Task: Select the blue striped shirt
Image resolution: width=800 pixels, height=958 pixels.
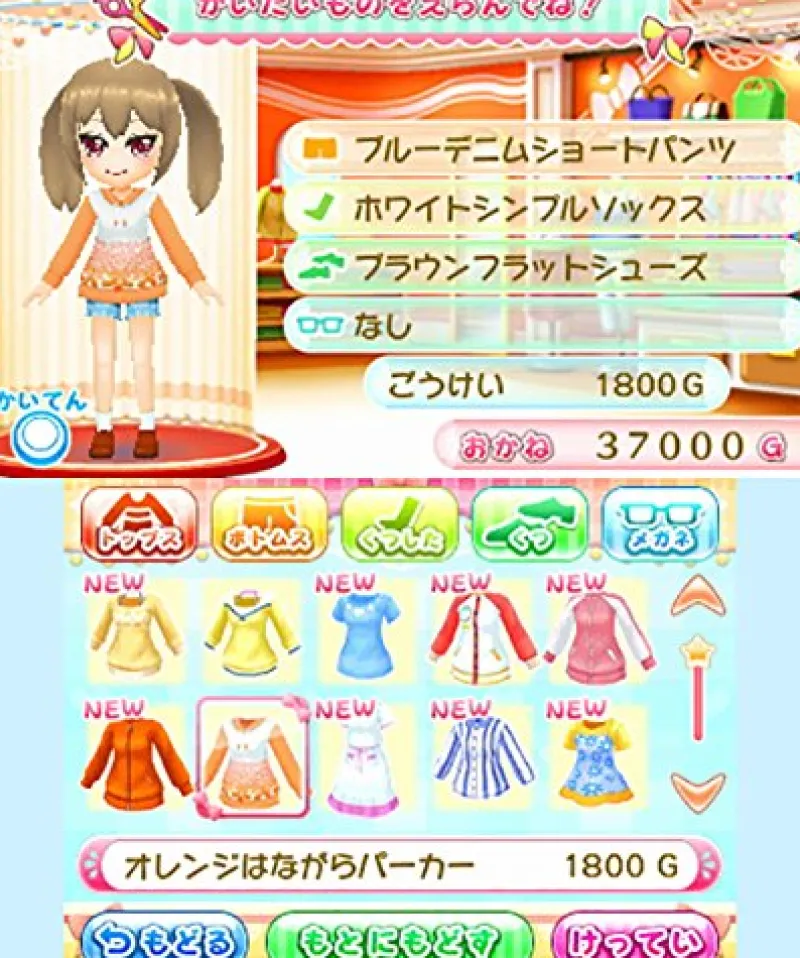Action: click(484, 762)
